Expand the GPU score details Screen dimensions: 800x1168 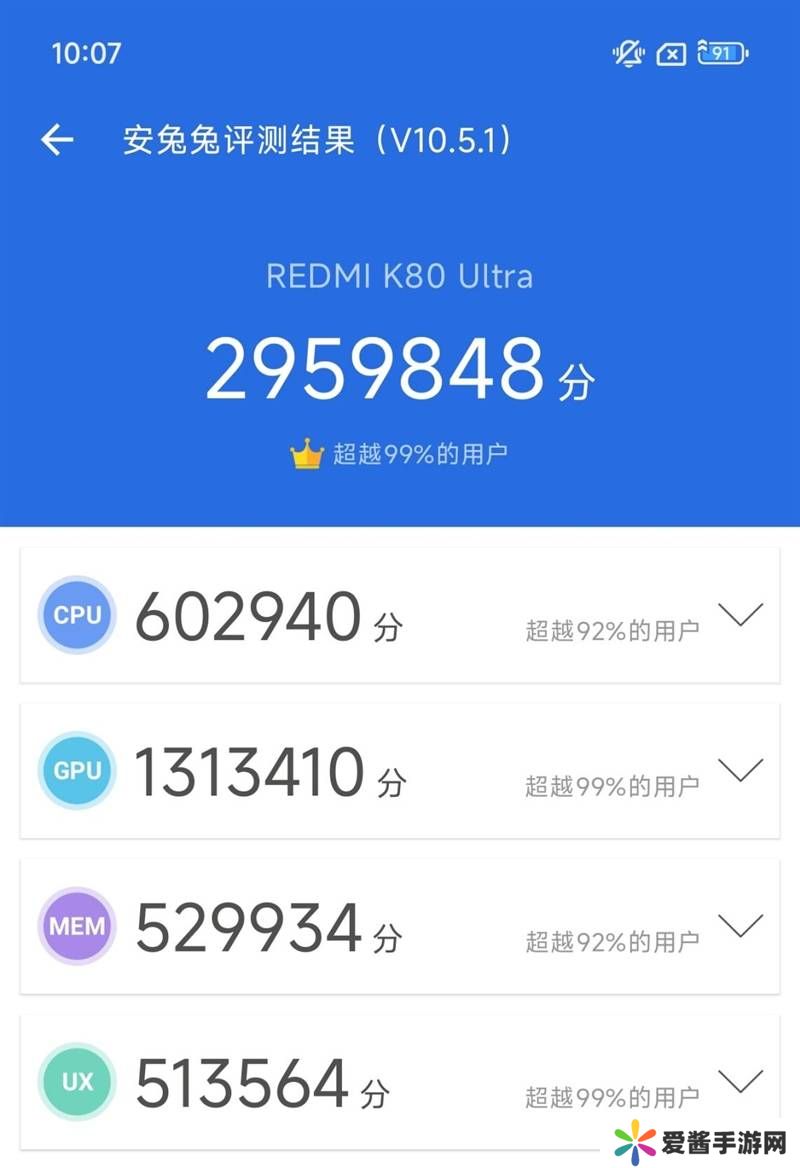[x=740, y=770]
